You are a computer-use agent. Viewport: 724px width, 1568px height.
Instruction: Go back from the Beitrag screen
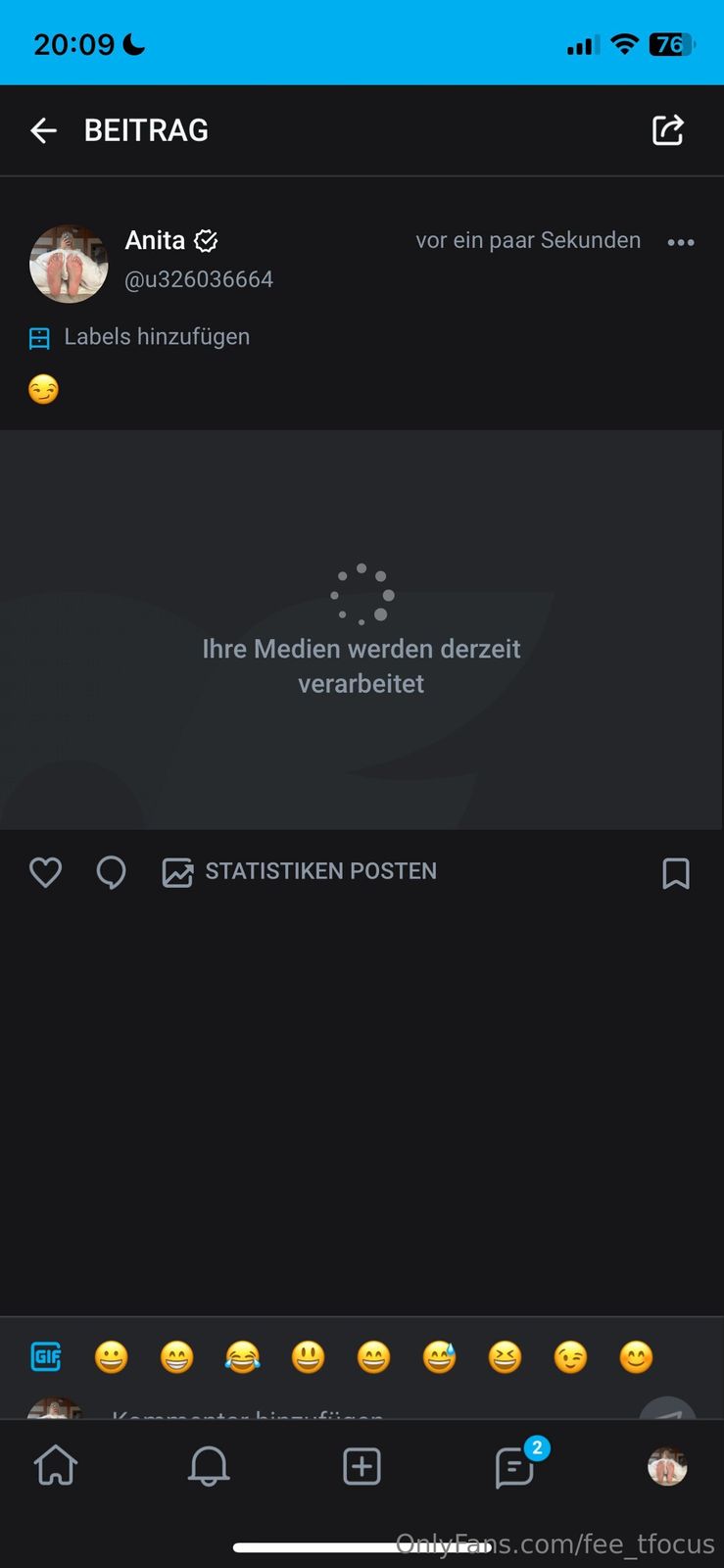pyautogui.click(x=44, y=130)
